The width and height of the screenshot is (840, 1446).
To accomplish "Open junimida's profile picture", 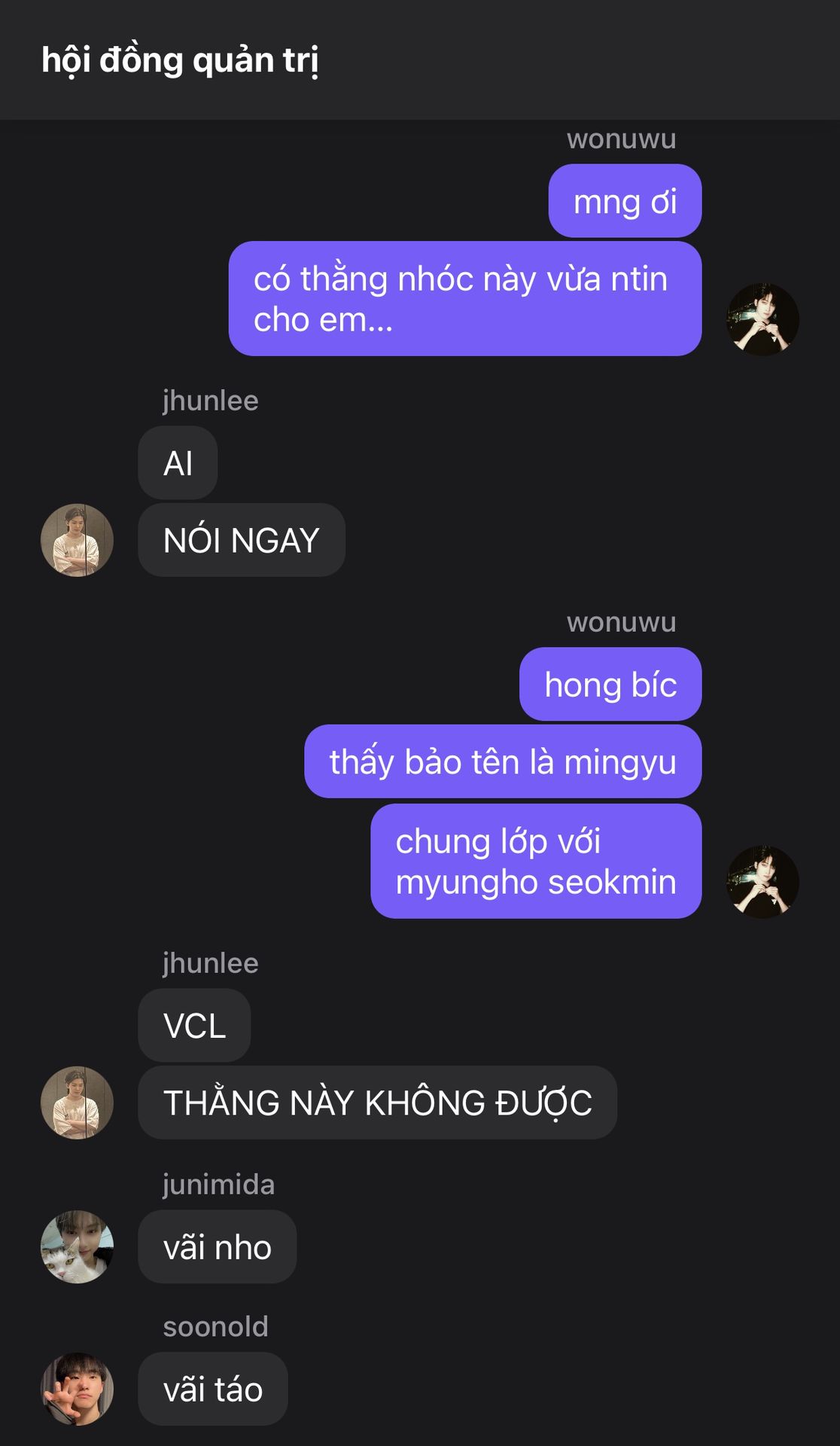I will pos(77,1246).
